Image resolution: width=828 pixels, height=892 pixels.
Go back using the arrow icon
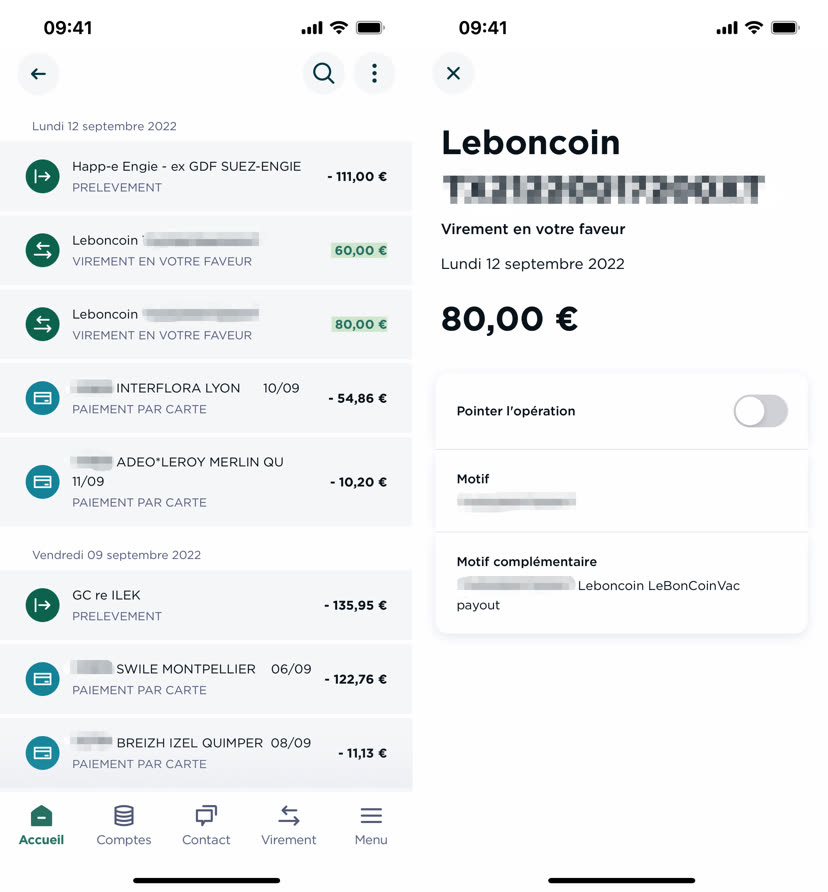pos(38,74)
